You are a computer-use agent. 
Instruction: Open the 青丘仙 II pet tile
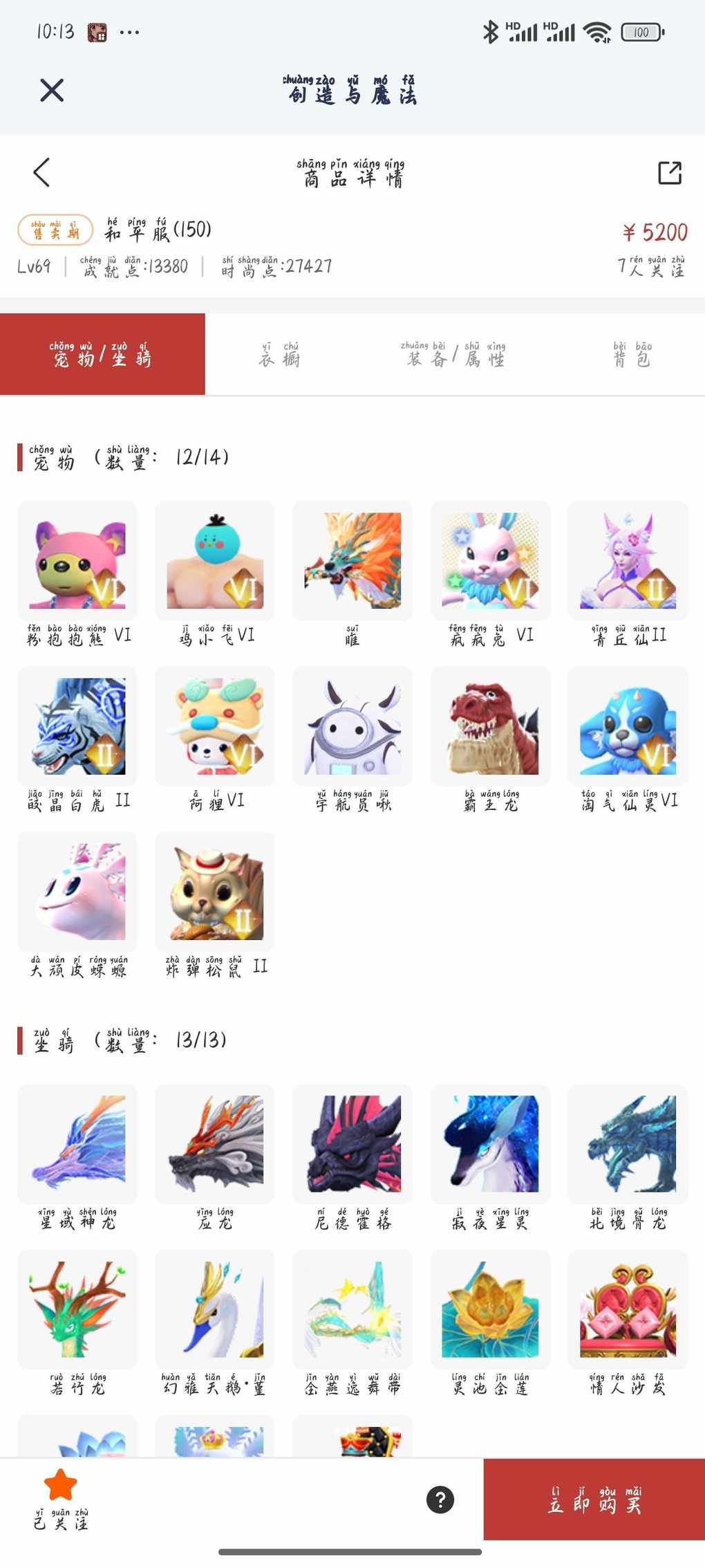click(x=628, y=561)
